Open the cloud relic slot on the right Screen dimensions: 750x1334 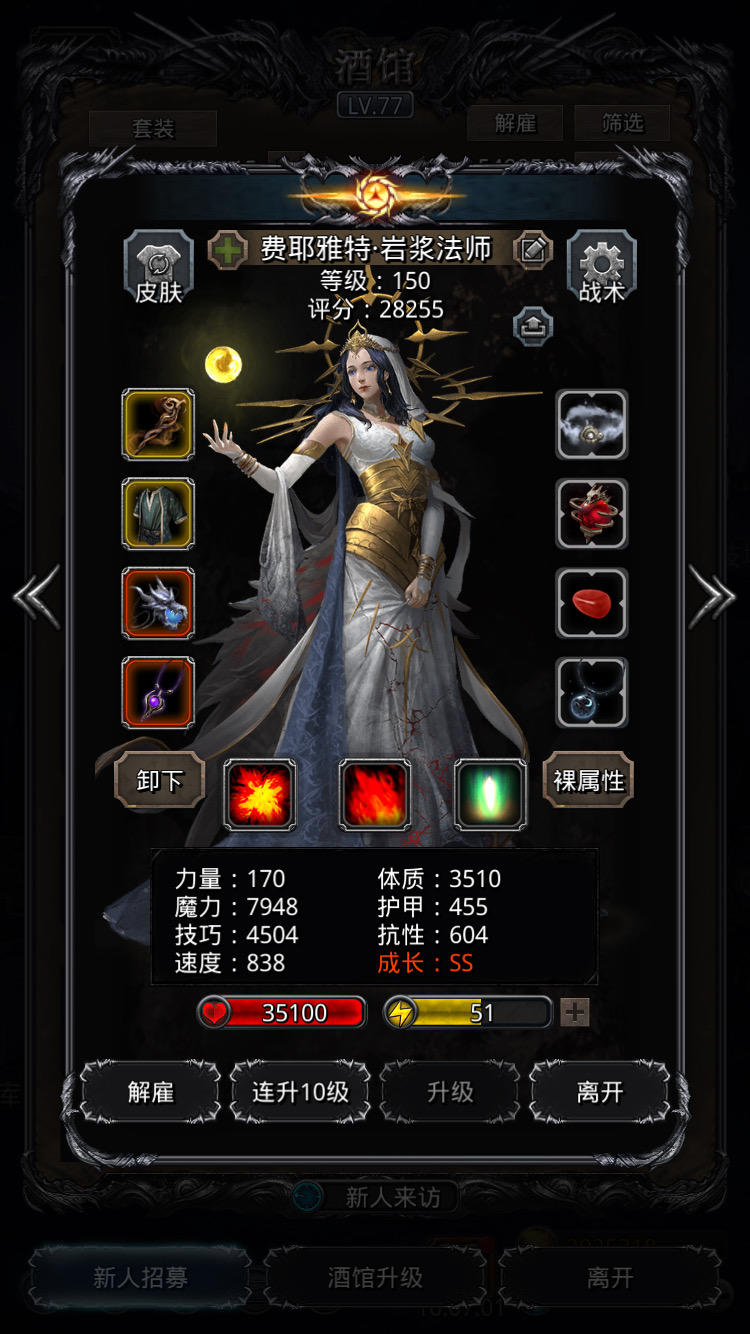[591, 426]
